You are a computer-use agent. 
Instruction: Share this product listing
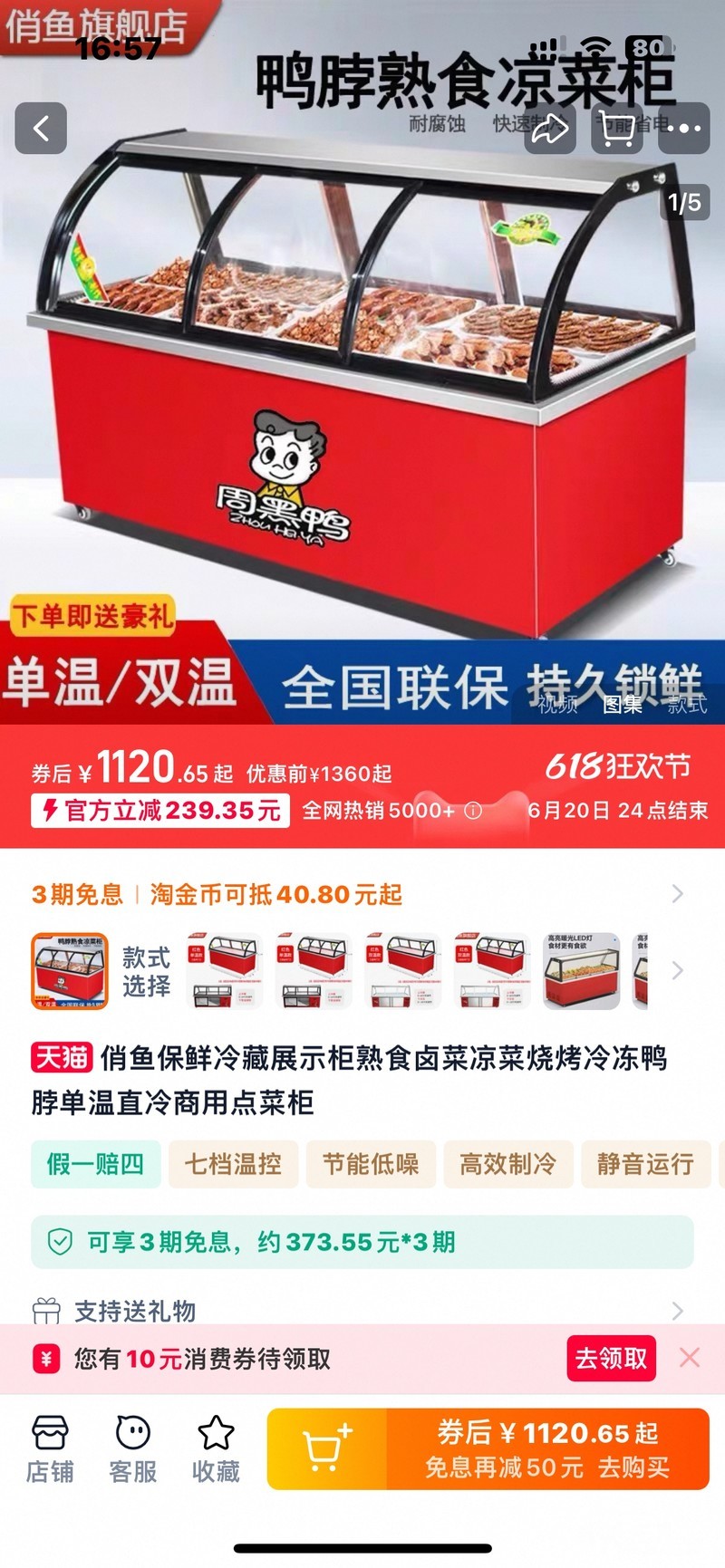[549, 129]
